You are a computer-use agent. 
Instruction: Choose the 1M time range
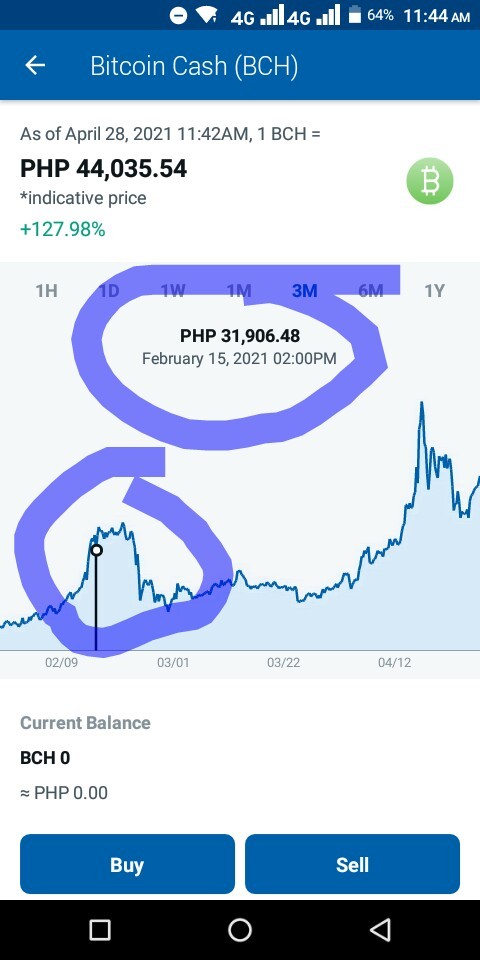239,291
